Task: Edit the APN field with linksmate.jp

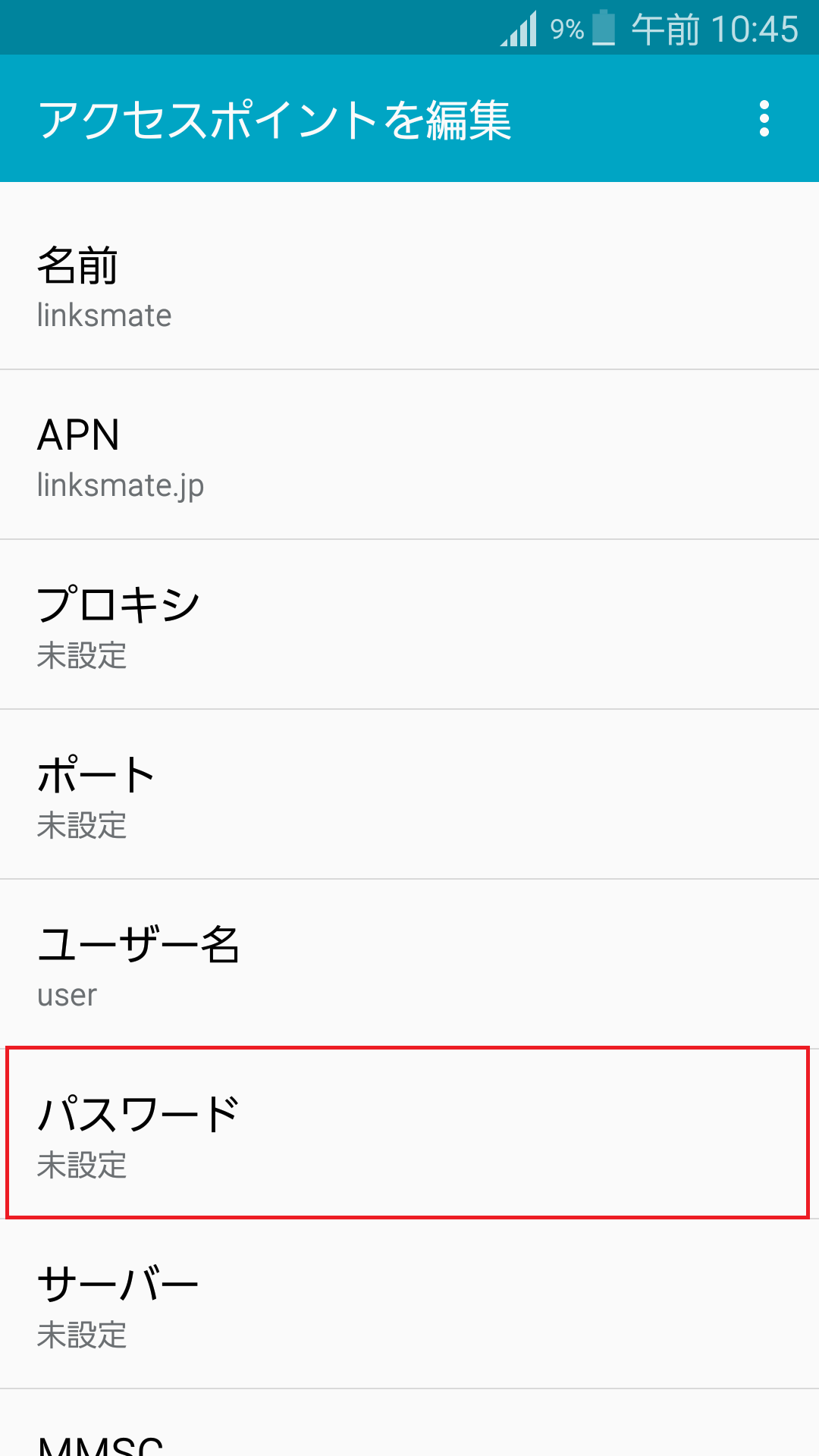Action: pyautogui.click(x=409, y=455)
